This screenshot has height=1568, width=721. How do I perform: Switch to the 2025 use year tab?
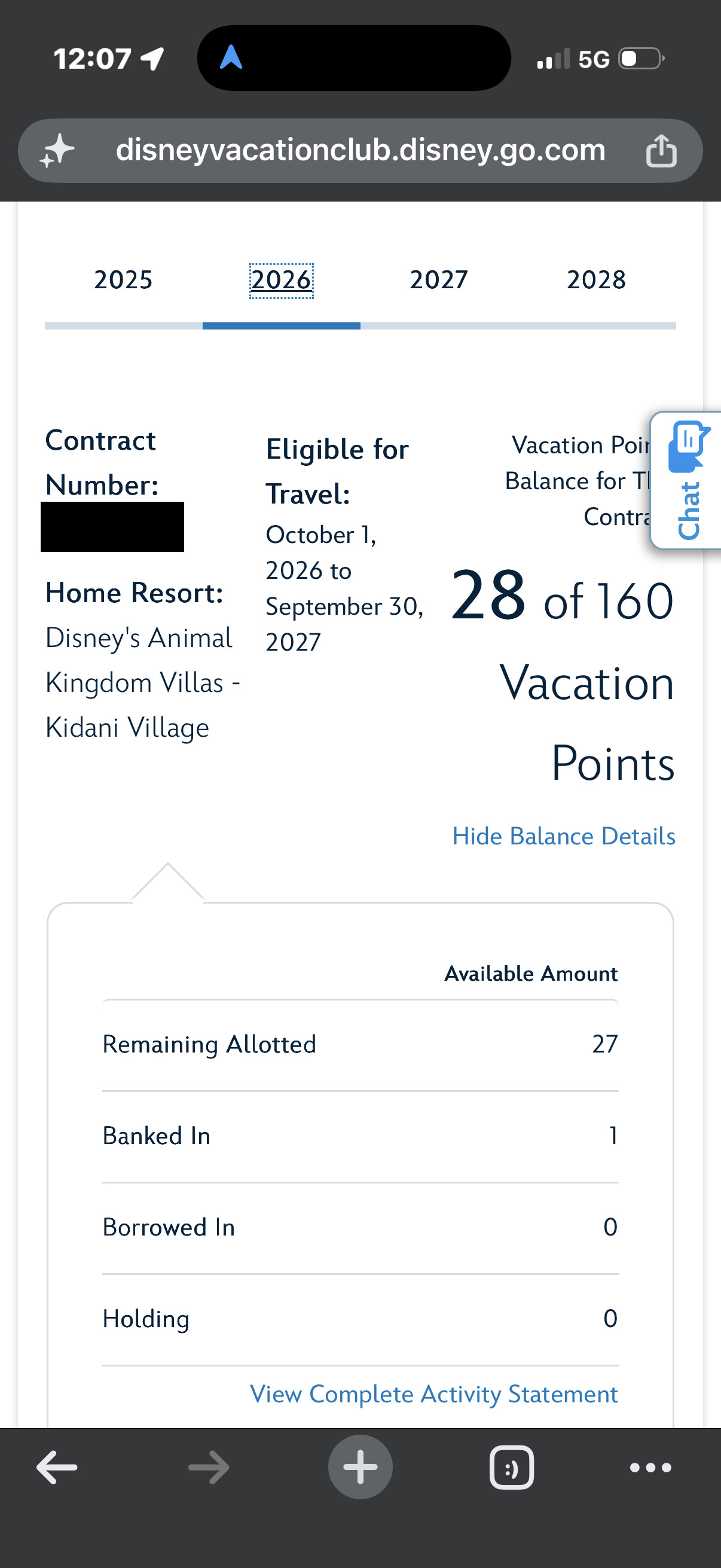[123, 280]
